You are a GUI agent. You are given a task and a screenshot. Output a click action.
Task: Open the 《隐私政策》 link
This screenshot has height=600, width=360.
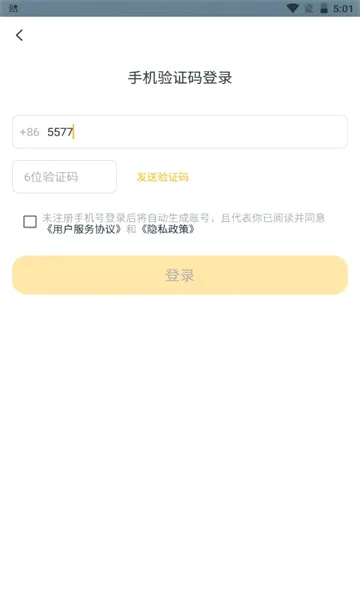pyautogui.click(x=168, y=229)
